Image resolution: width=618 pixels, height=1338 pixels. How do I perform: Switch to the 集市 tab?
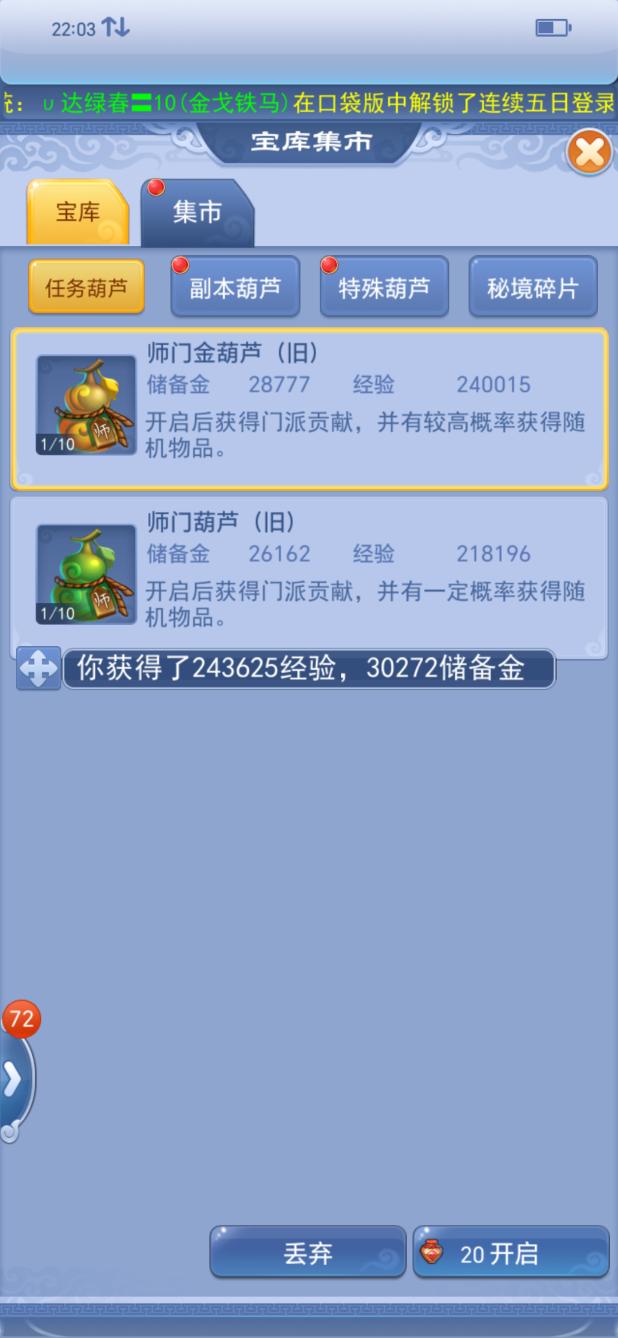[x=197, y=212]
